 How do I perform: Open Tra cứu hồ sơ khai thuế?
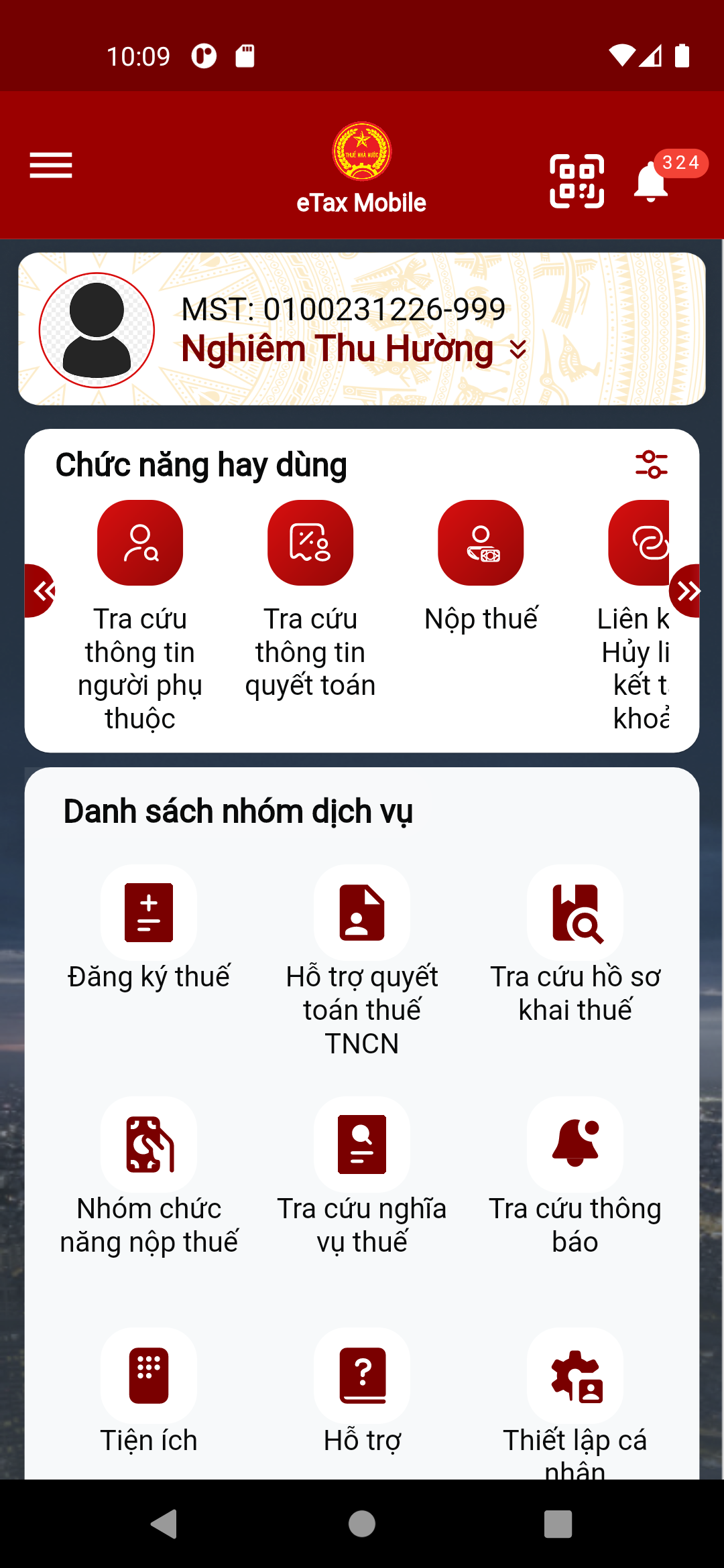[x=575, y=913]
